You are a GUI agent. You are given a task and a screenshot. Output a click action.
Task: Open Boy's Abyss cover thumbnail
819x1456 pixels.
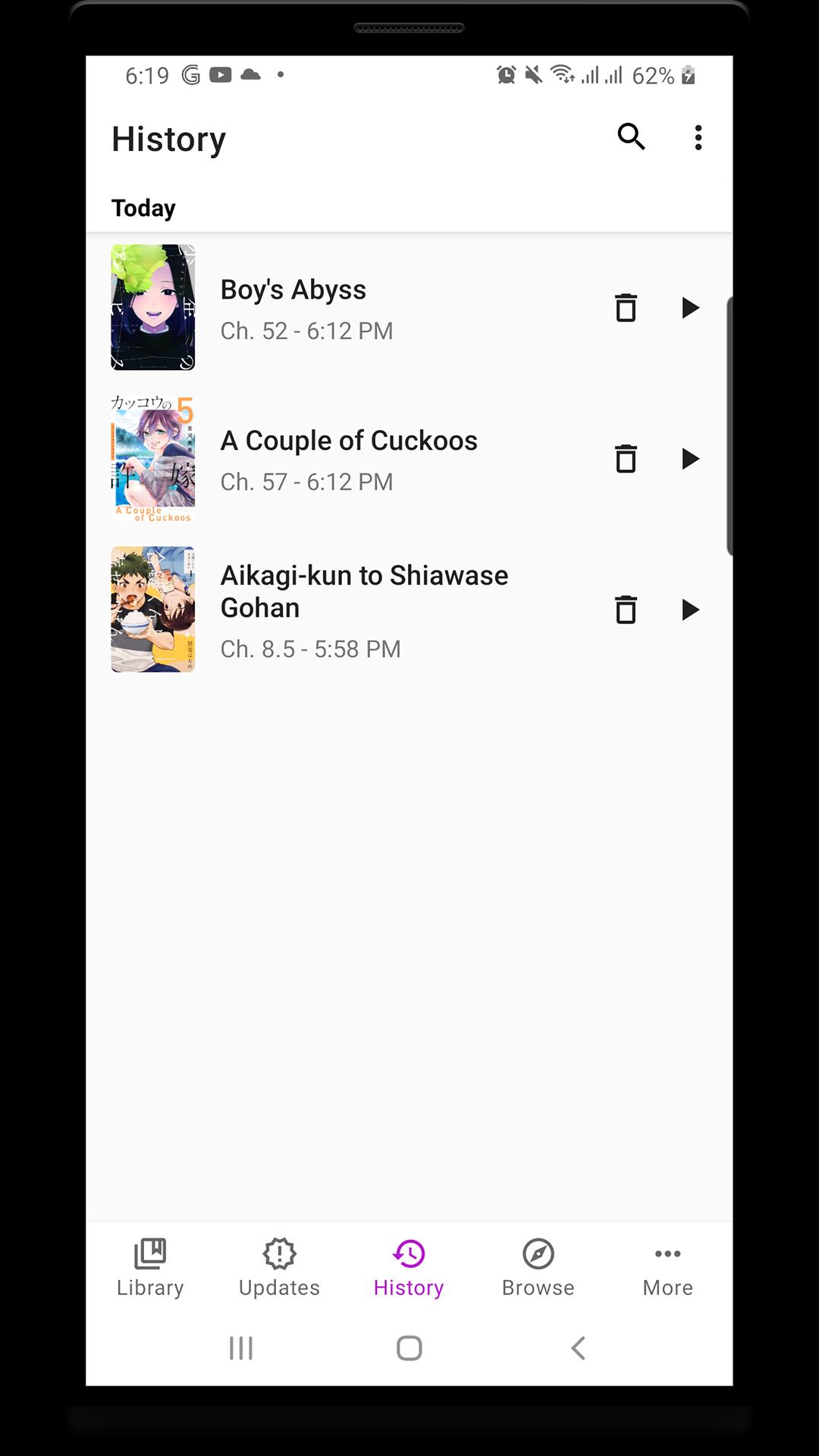click(x=153, y=307)
